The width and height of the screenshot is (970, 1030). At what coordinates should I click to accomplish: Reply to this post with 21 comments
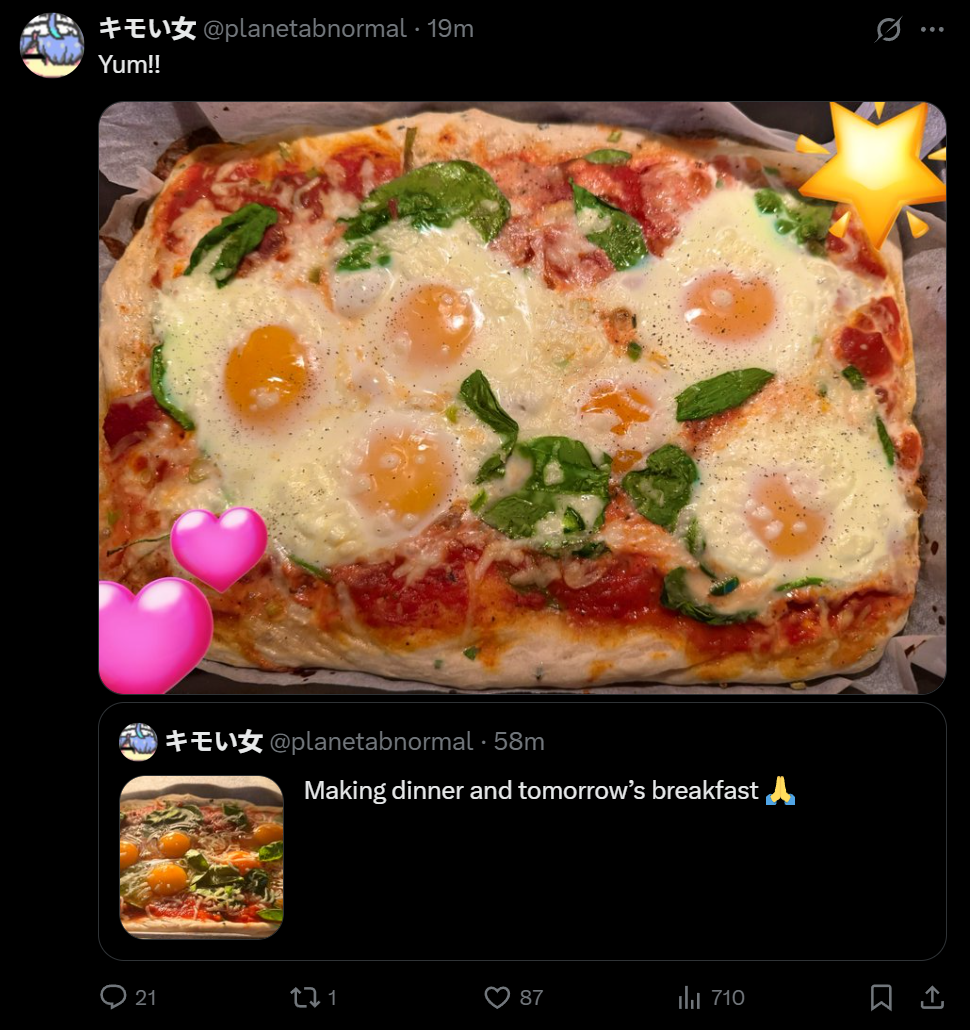115,997
